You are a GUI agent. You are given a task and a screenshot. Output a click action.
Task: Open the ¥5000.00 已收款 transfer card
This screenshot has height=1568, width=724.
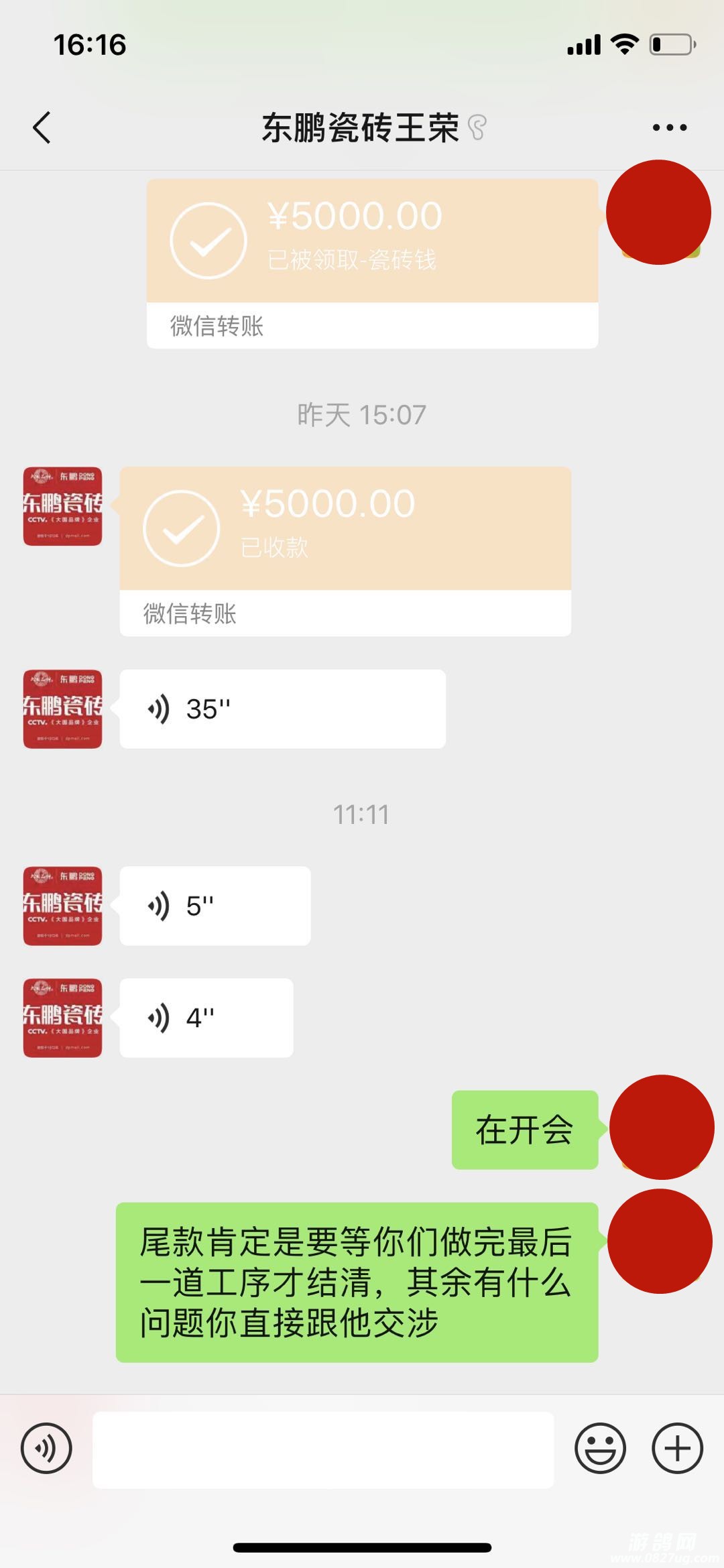(x=345, y=530)
